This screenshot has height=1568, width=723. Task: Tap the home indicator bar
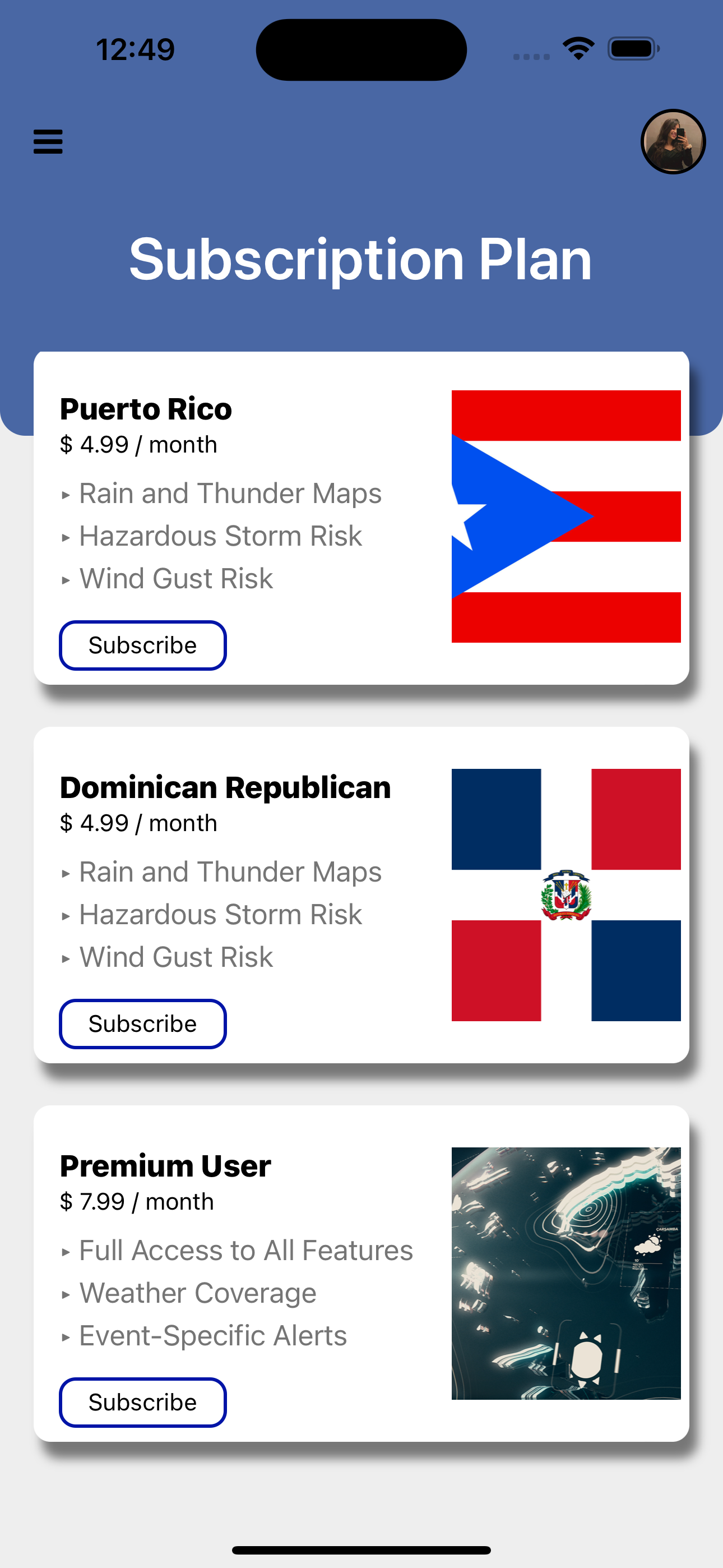361,1548
